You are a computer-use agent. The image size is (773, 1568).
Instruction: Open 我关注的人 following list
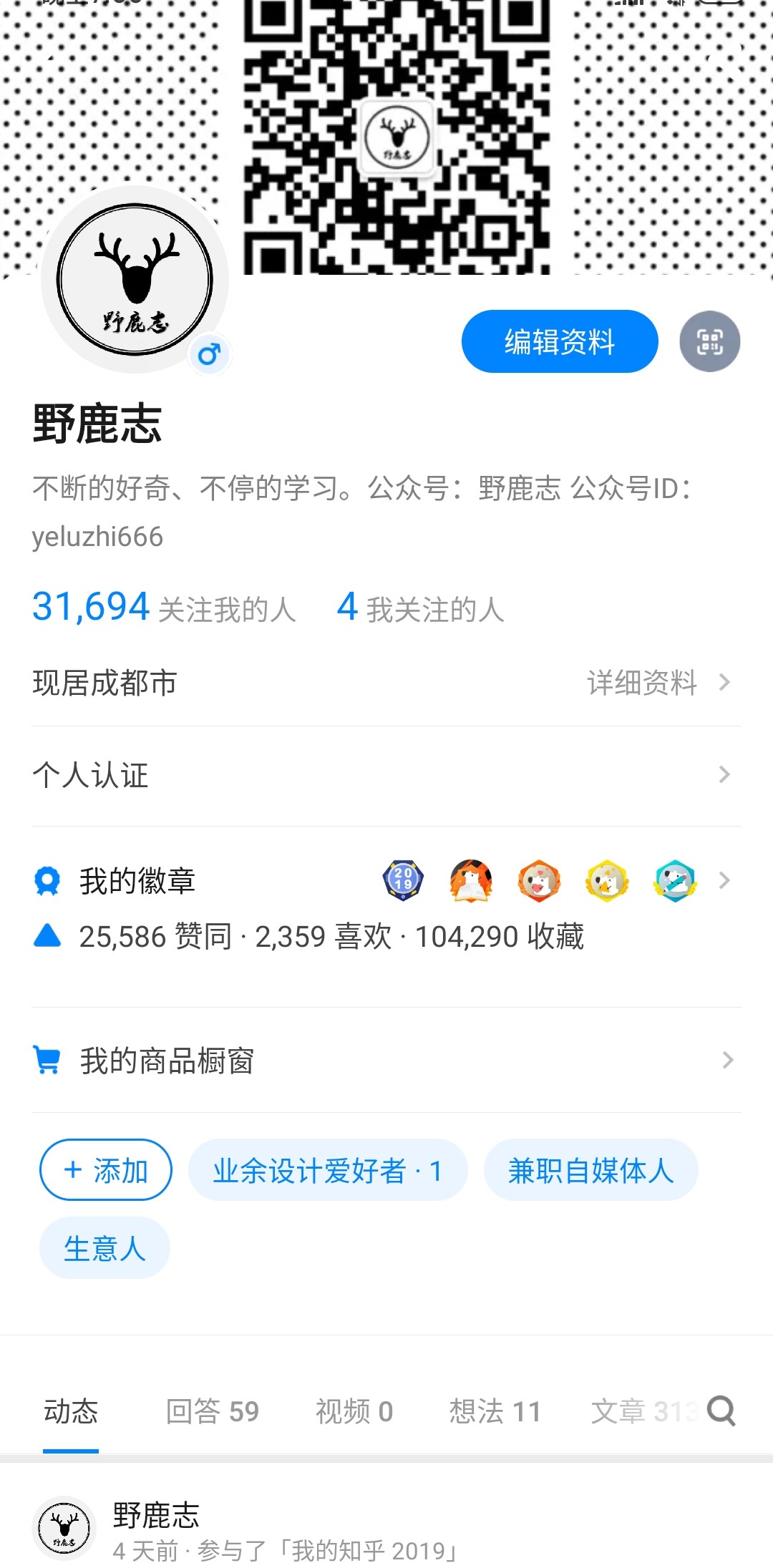pos(421,608)
